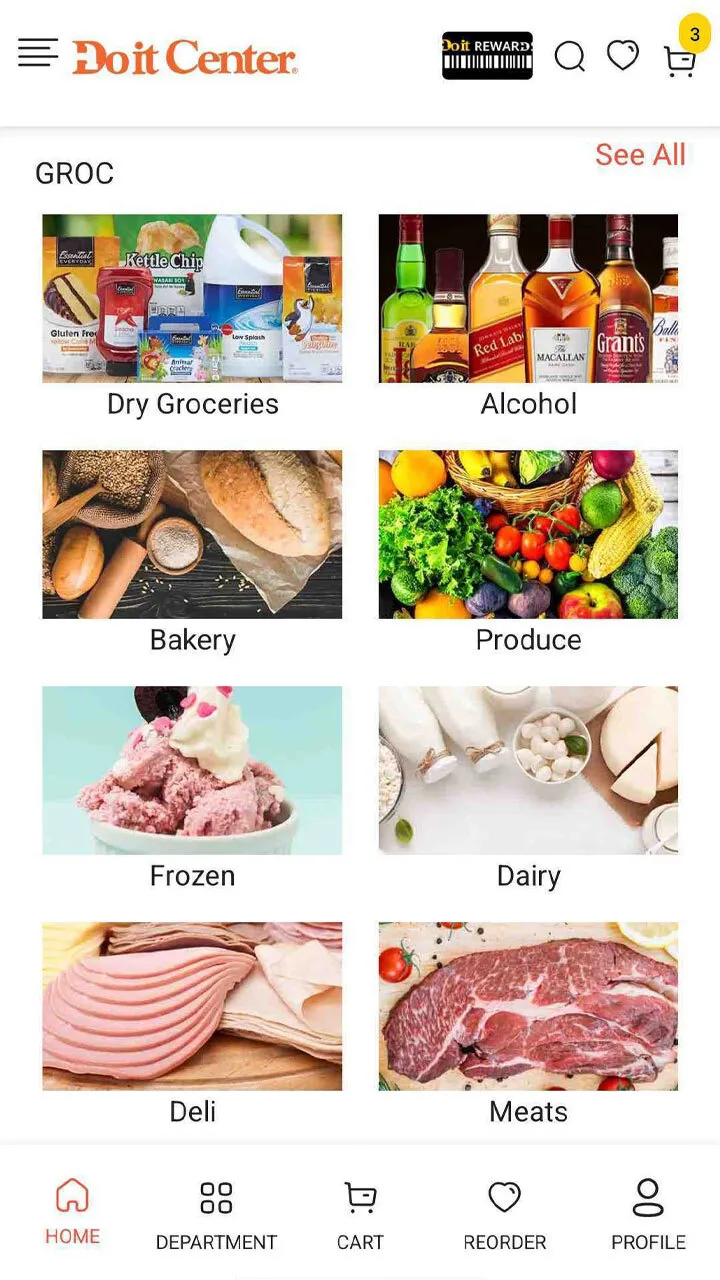Open the Produce category
The width and height of the screenshot is (720, 1280).
(528, 553)
